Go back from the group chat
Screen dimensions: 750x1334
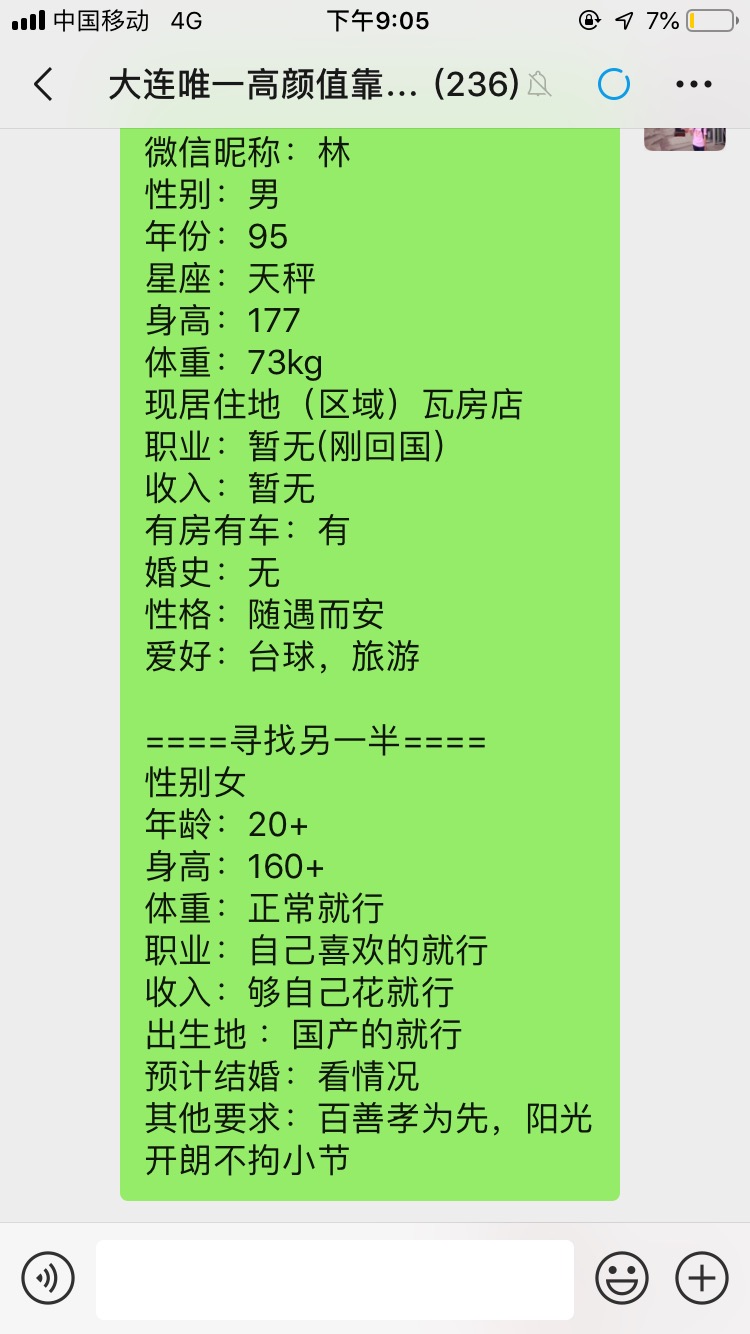pyautogui.click(x=43, y=85)
